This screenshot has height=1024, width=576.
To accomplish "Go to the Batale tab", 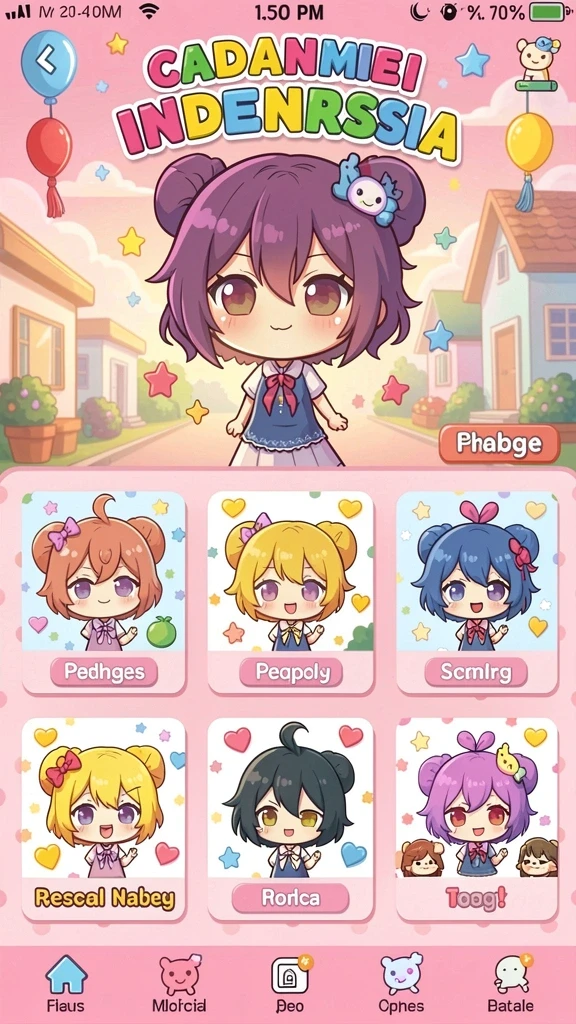I will 511,984.
